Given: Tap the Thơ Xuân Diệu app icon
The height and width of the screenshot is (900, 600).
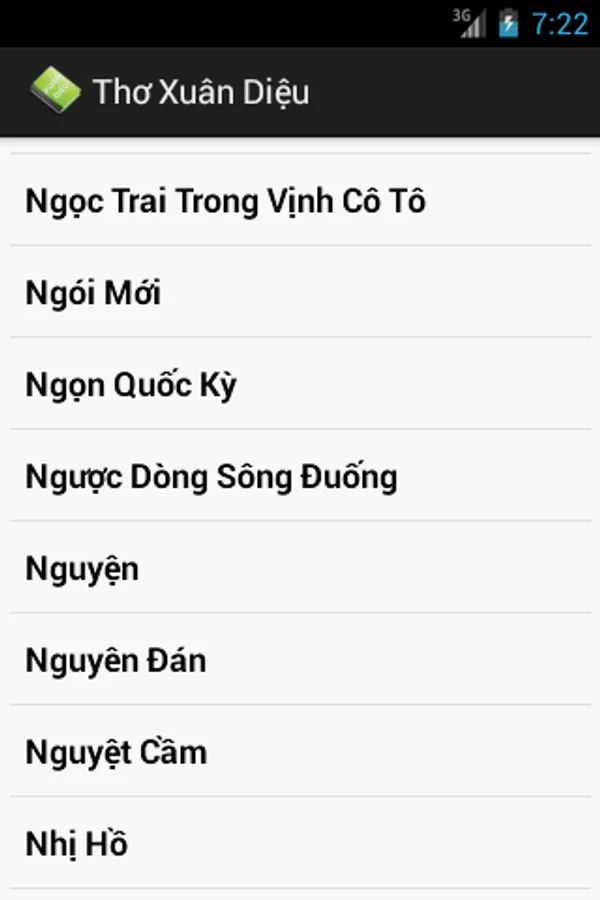Looking at the screenshot, I should [x=54, y=91].
